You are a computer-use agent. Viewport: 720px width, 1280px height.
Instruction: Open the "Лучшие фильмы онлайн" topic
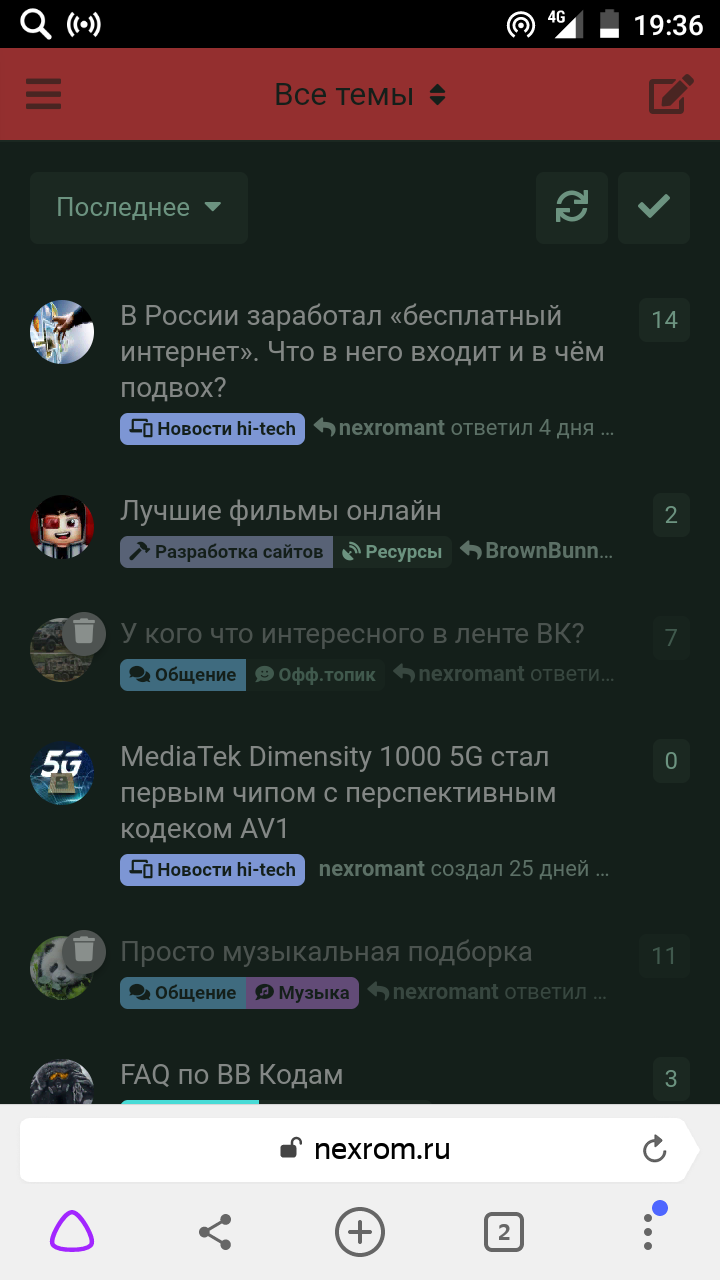coord(281,511)
